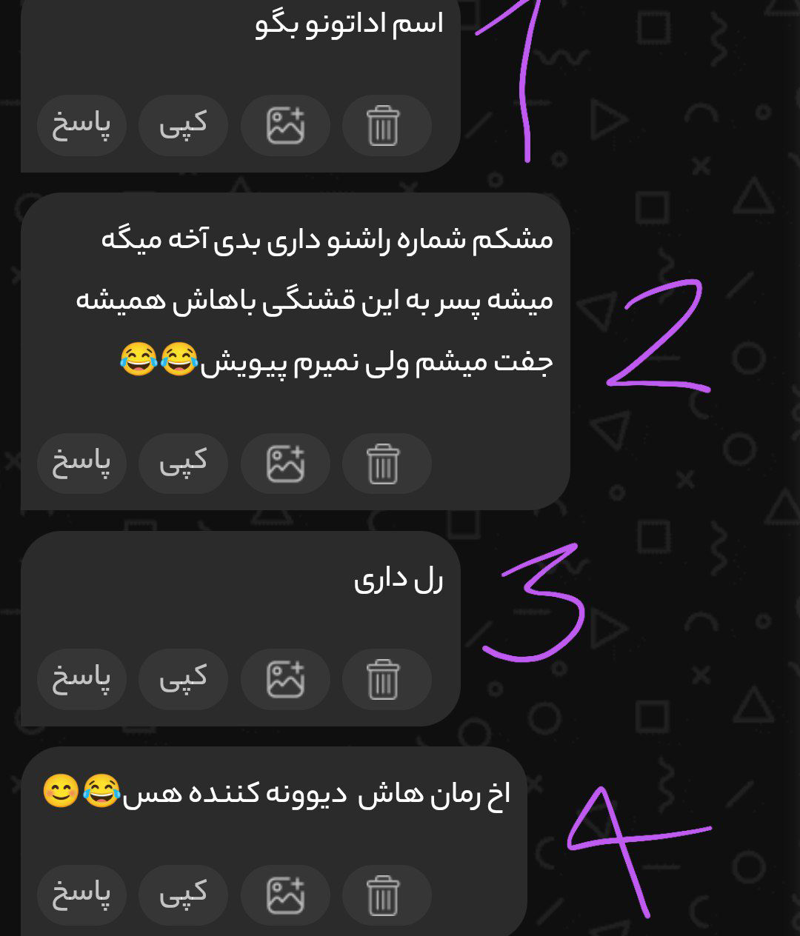Reply to the message starting with 'مشکم شماره'
The height and width of the screenshot is (936, 800).
click(x=81, y=464)
